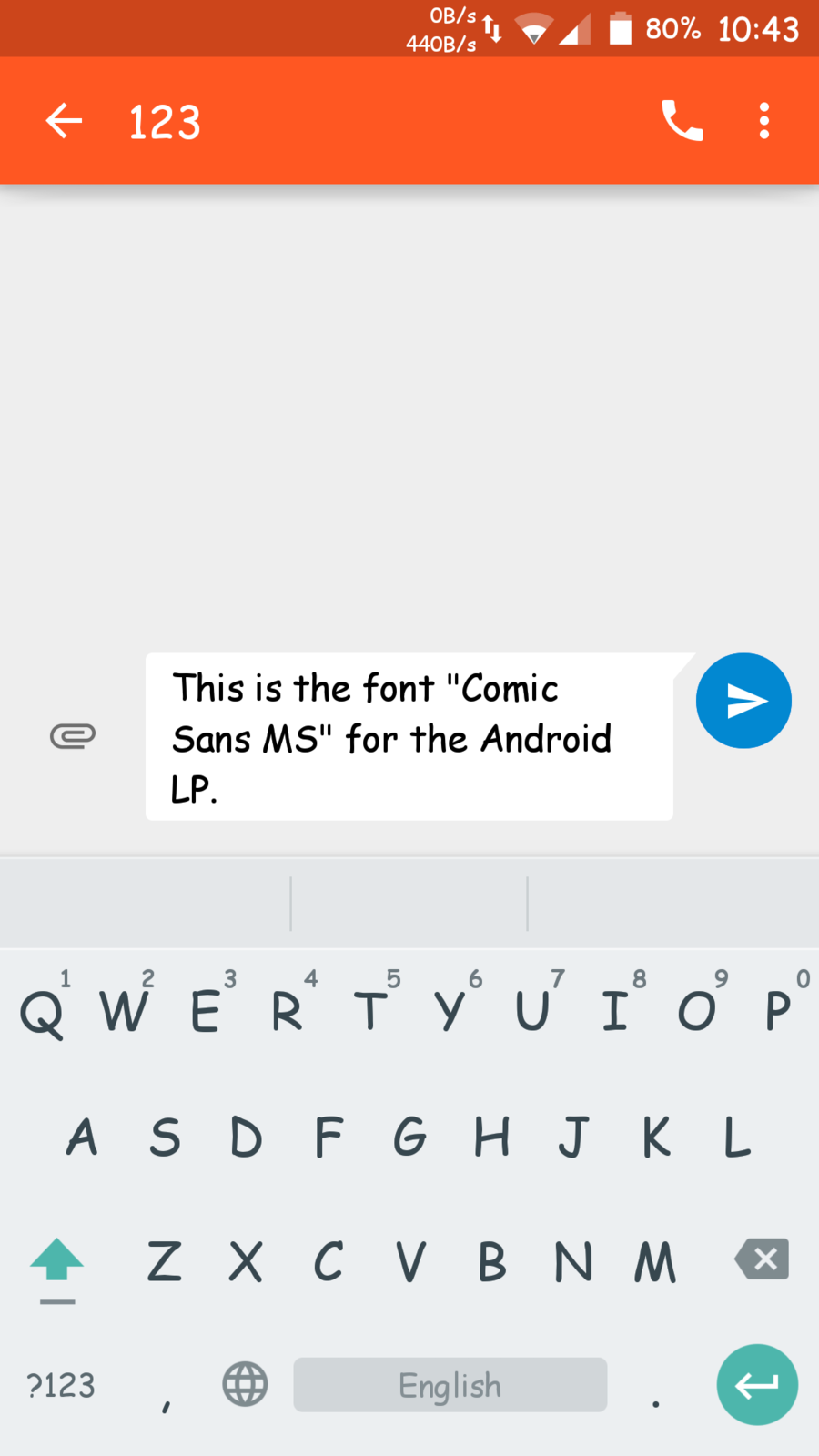Screen dimensions: 819x1456
Task: Switch the keyboard to ?123 symbols
Action: (60, 1385)
